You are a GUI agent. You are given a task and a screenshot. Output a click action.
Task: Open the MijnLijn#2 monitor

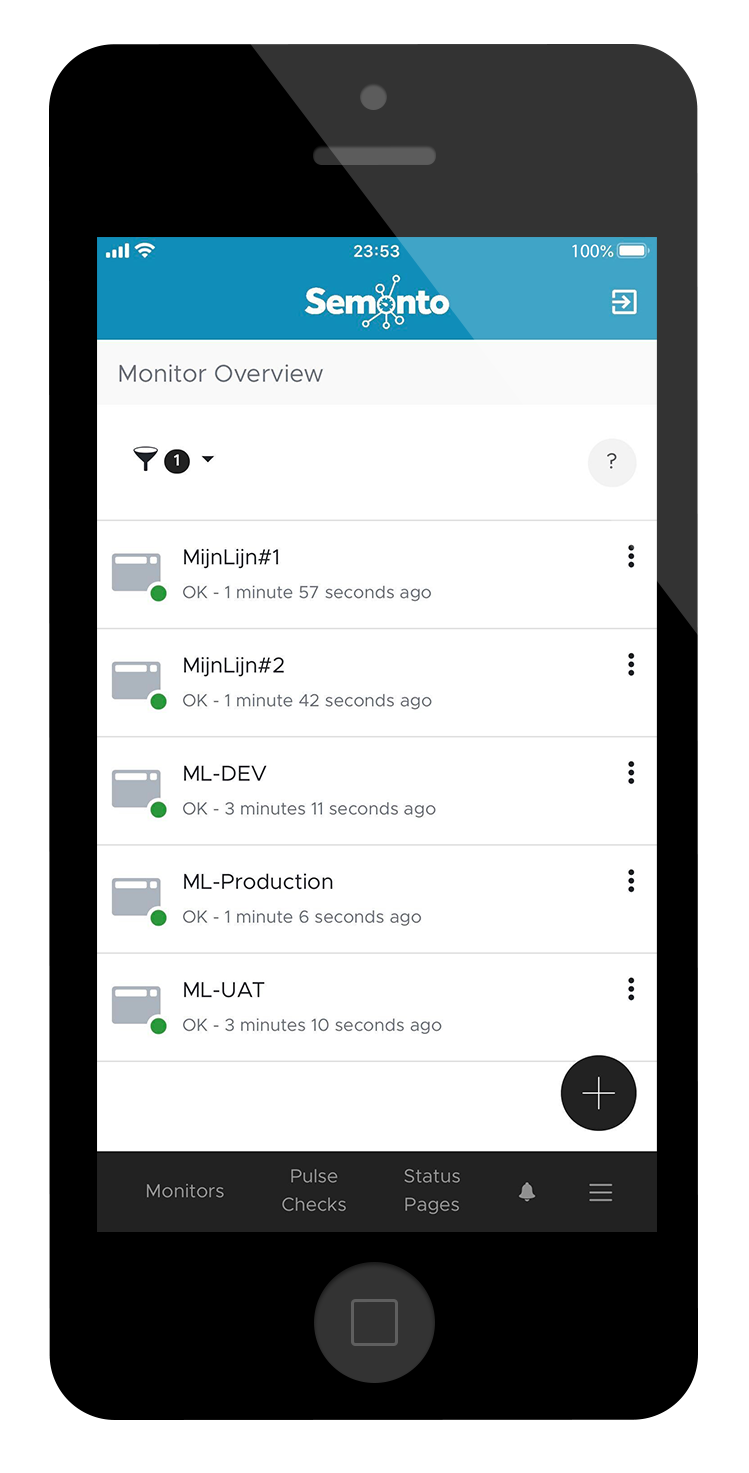click(300, 682)
